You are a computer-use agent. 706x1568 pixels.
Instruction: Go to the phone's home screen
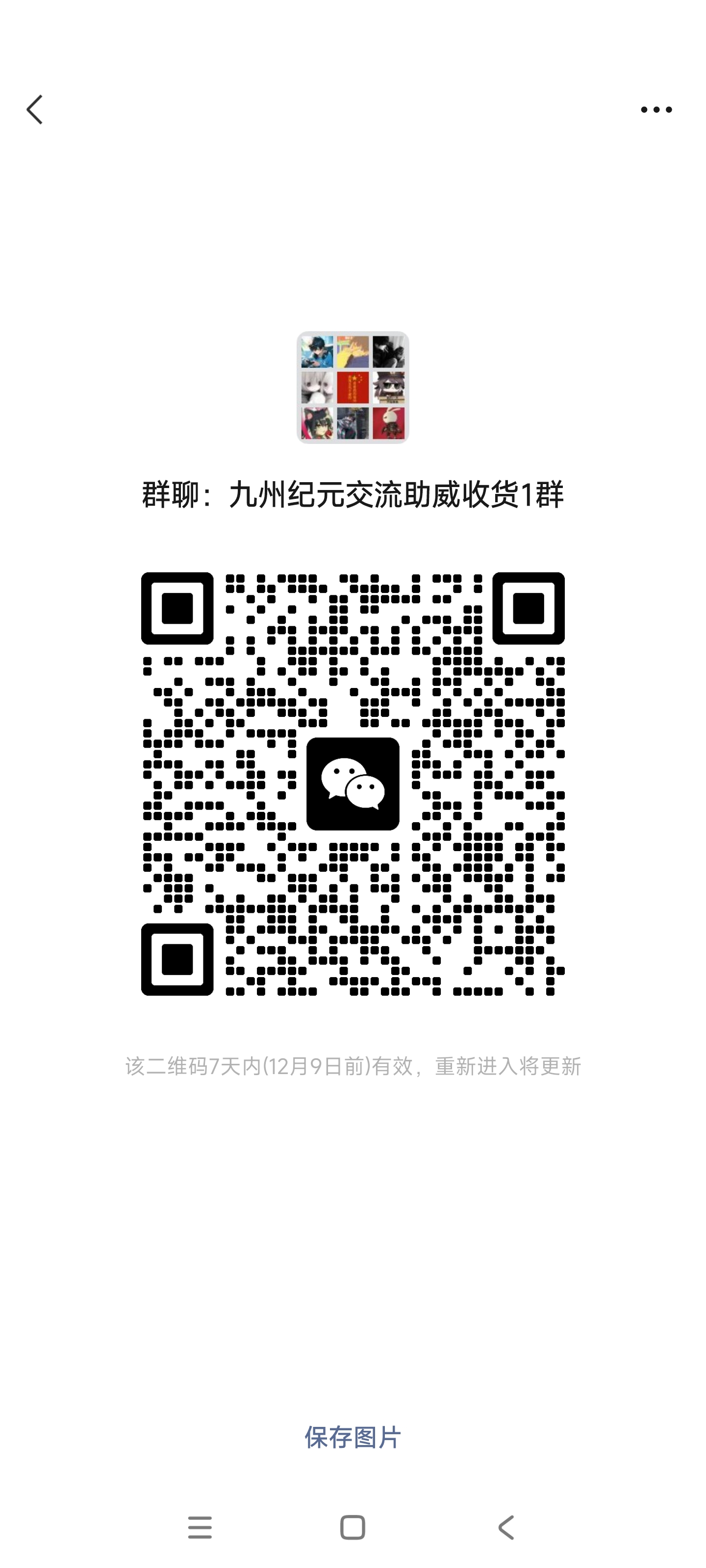tap(353, 1527)
